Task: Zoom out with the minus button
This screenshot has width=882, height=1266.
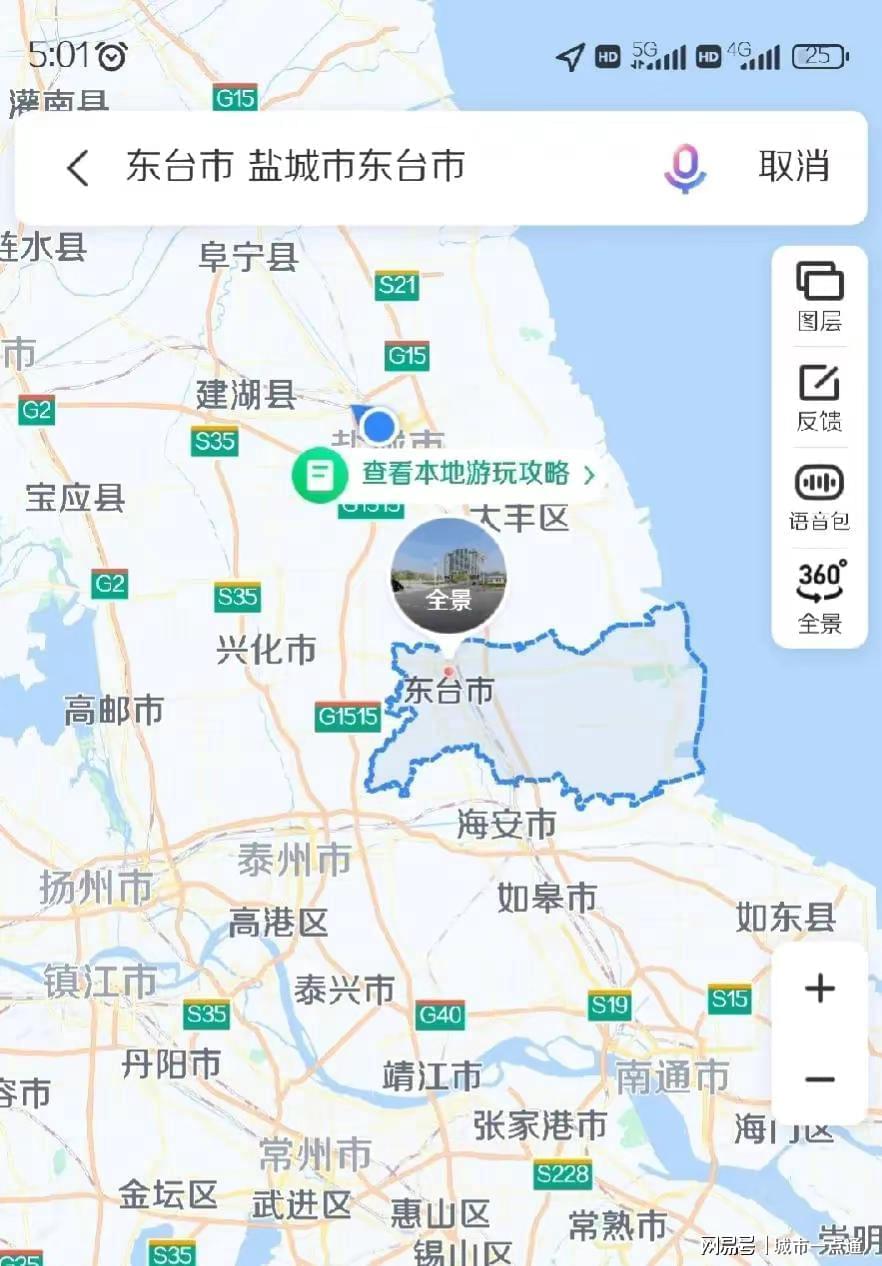Action: tap(819, 1080)
